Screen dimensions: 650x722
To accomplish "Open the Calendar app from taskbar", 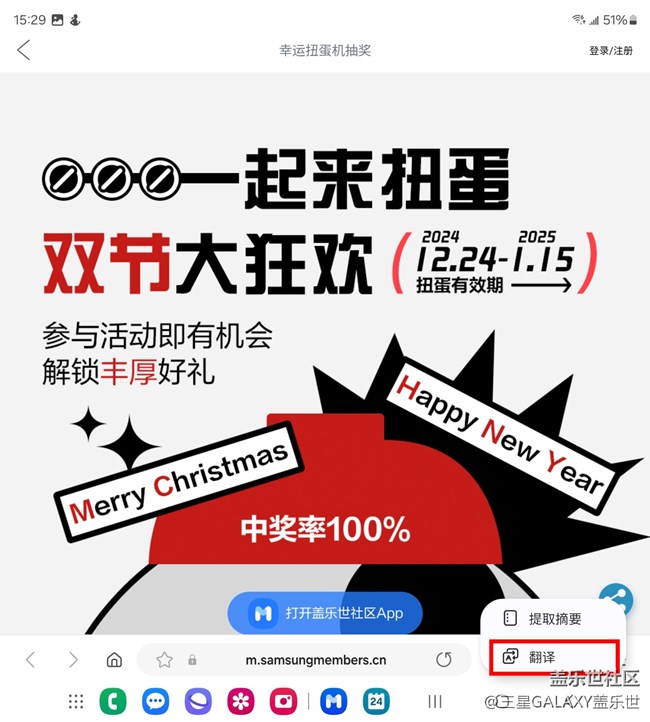I will (376, 702).
